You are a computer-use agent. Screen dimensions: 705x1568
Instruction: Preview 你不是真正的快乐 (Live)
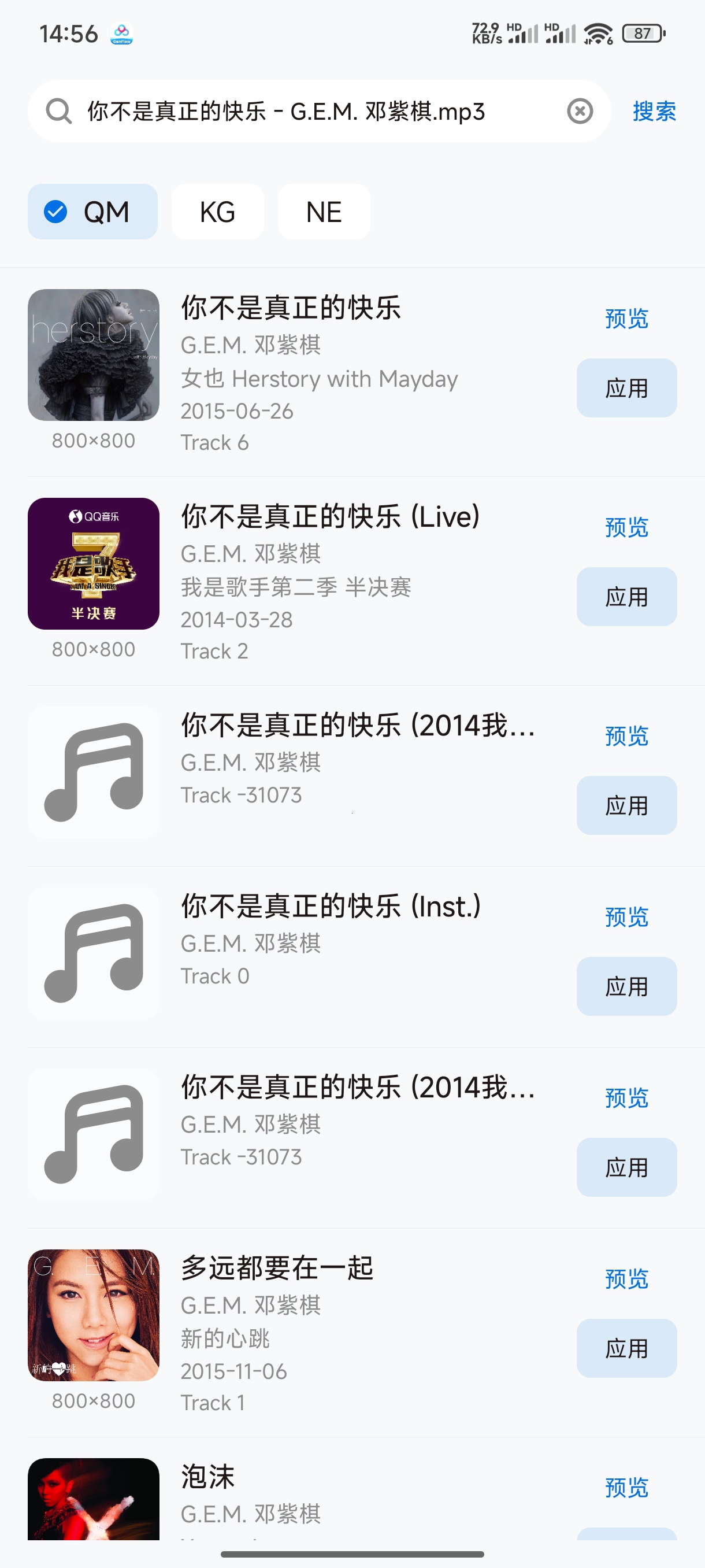[x=625, y=527]
